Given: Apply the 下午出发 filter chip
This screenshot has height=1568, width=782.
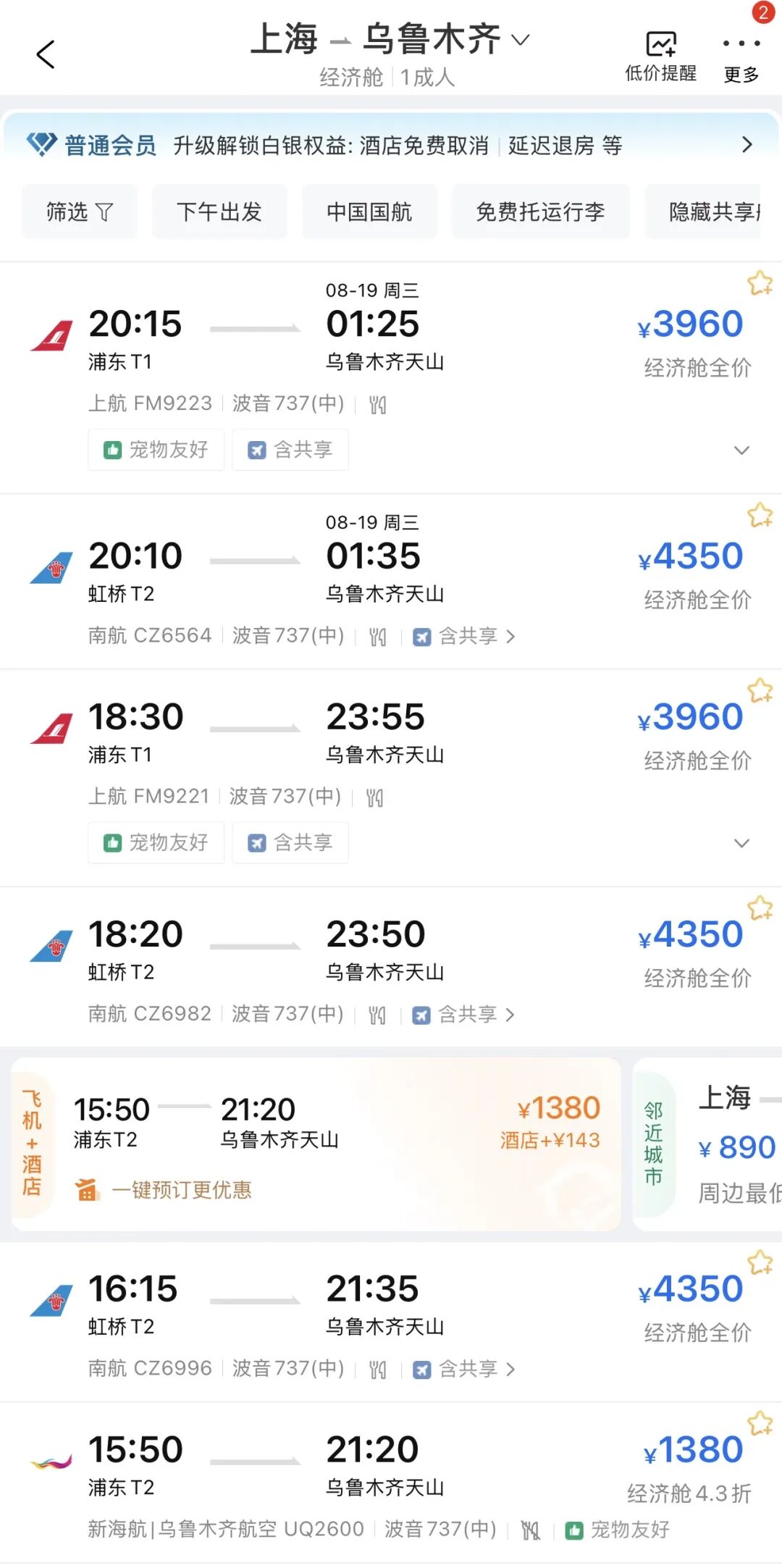Looking at the screenshot, I should [219, 211].
